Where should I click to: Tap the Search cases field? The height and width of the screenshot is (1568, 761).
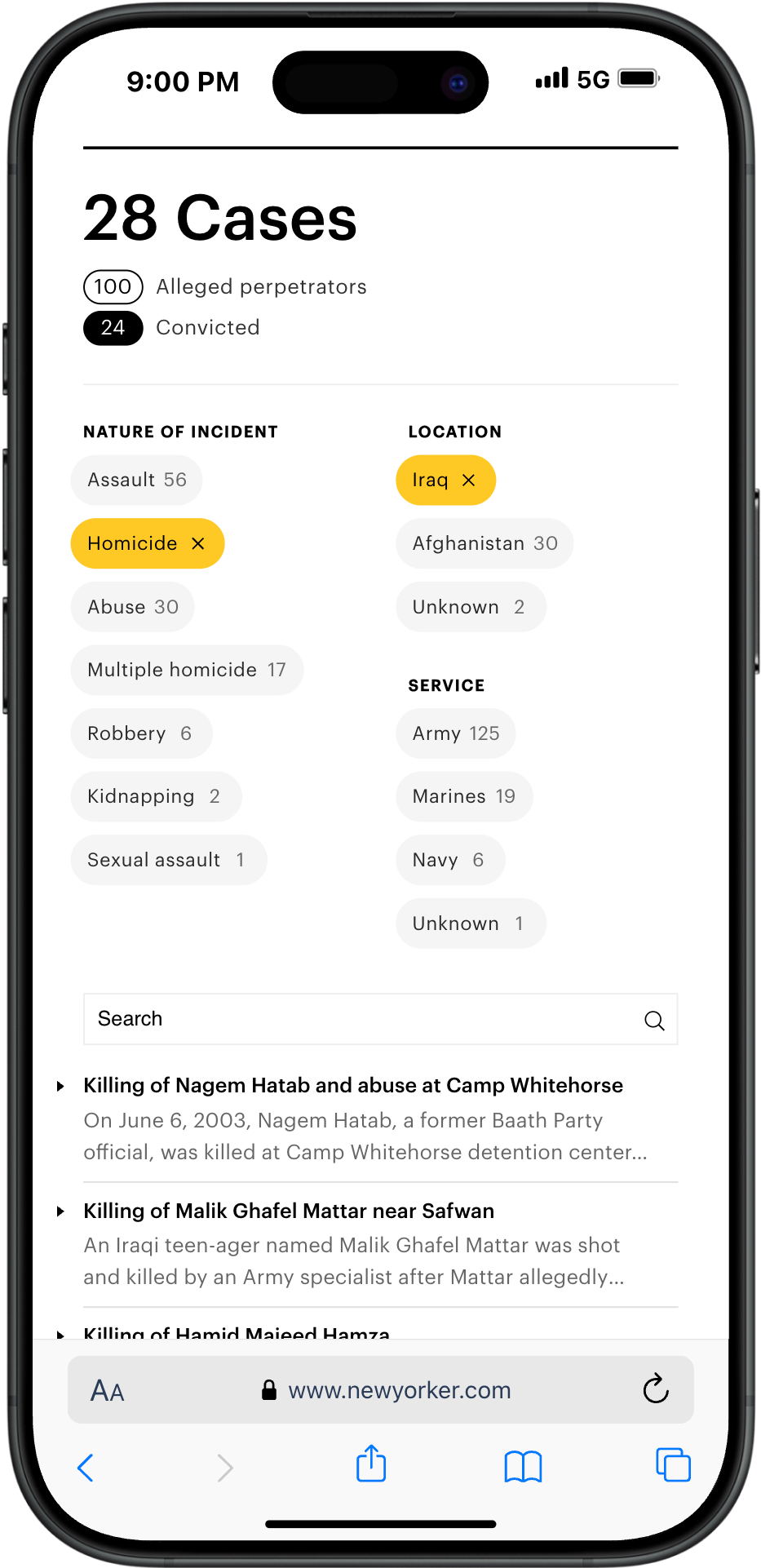(367, 1019)
